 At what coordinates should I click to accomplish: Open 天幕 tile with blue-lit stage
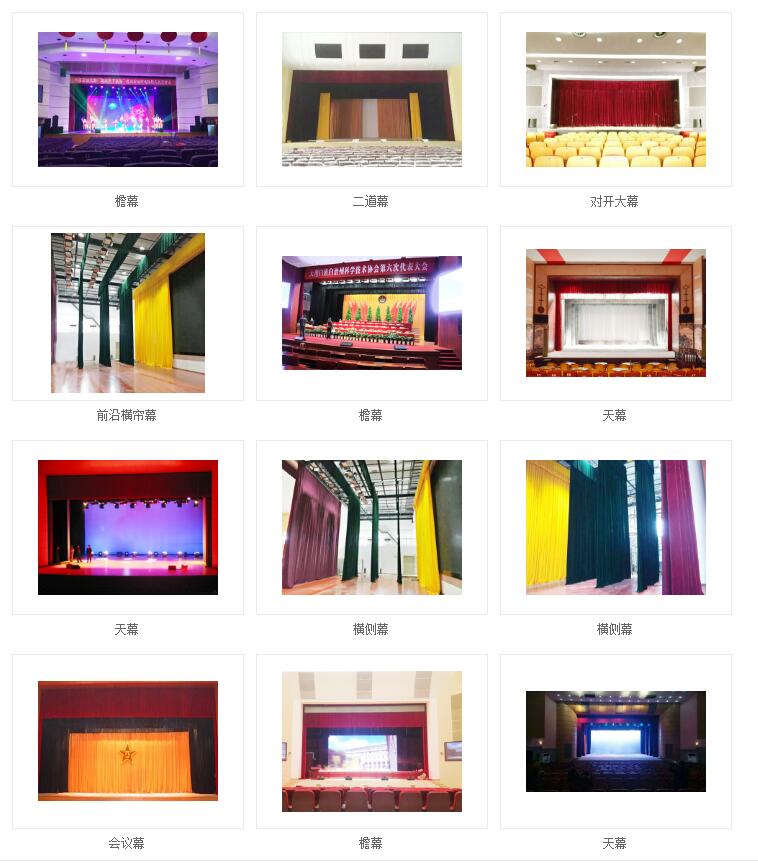click(x=127, y=527)
